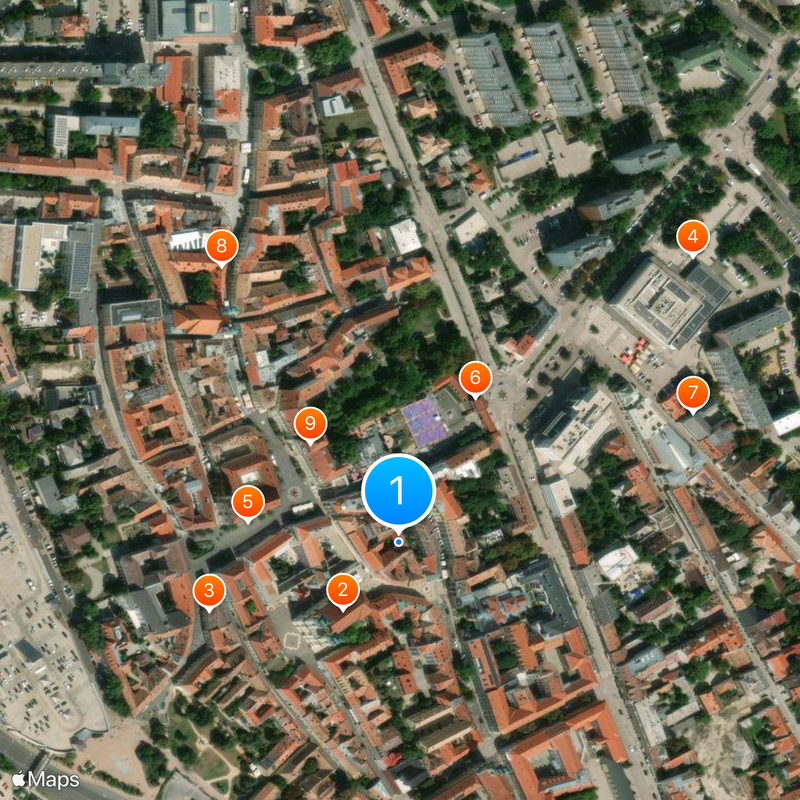Tap the pin labeled 5

pos(248,503)
